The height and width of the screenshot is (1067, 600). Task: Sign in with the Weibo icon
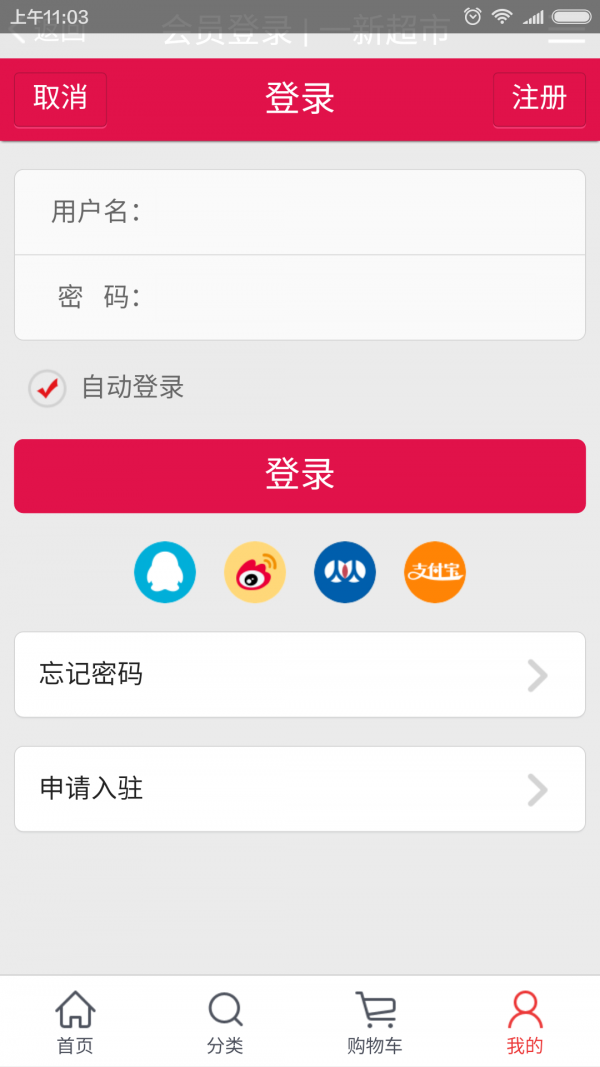(x=255, y=573)
